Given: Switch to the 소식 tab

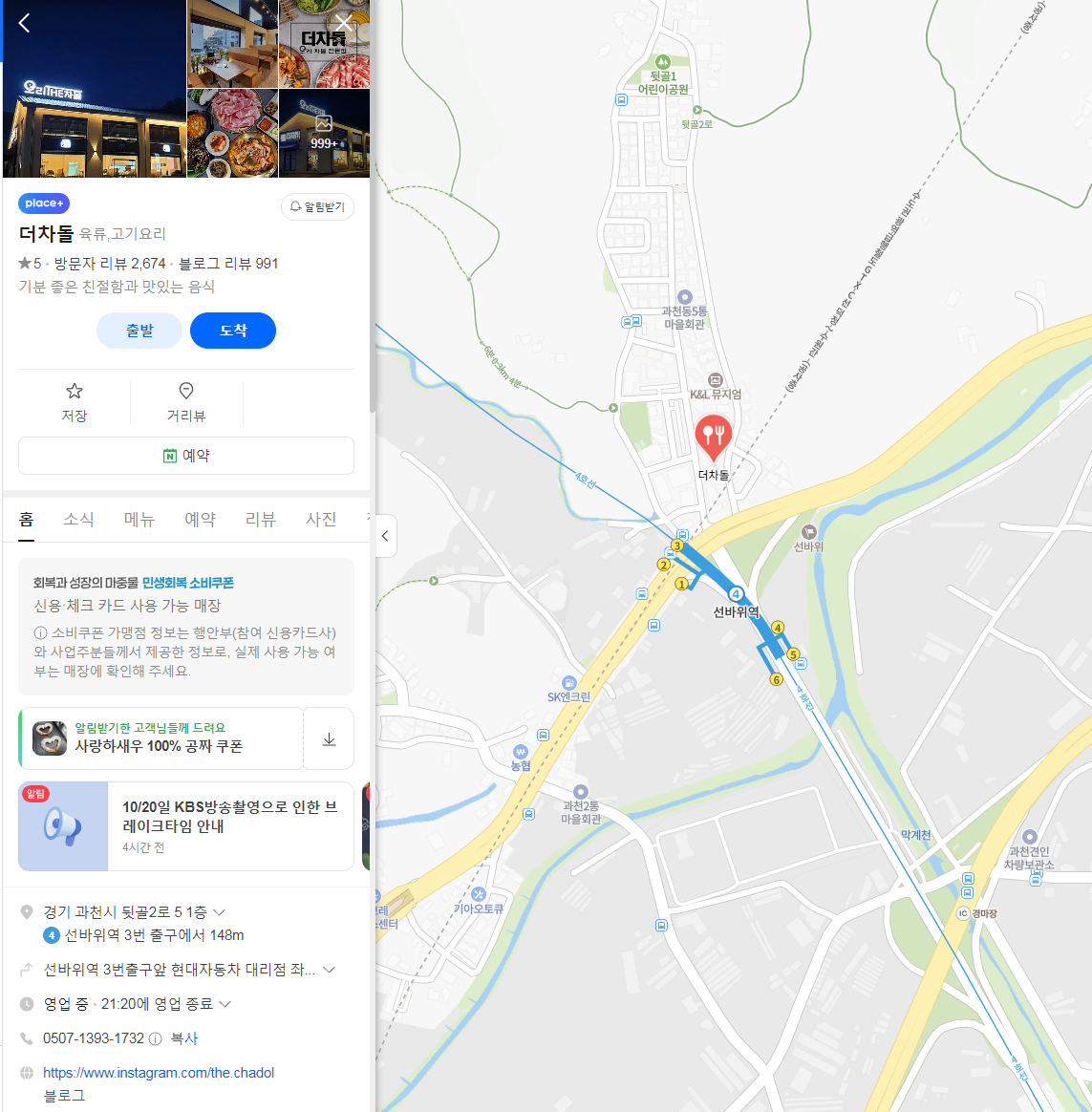Looking at the screenshot, I should point(78,520).
